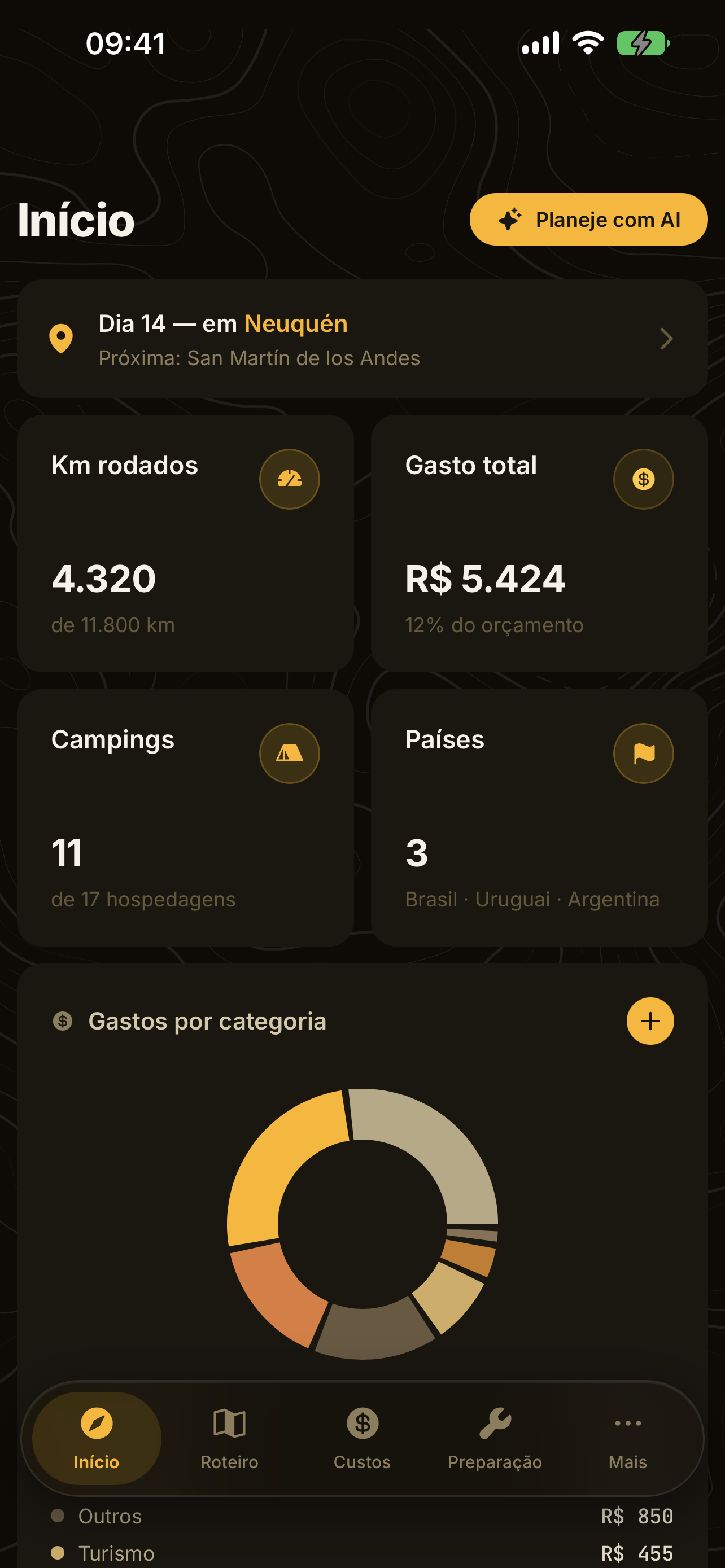Open the Km rodados card
725x1568 pixels.
coord(185,543)
